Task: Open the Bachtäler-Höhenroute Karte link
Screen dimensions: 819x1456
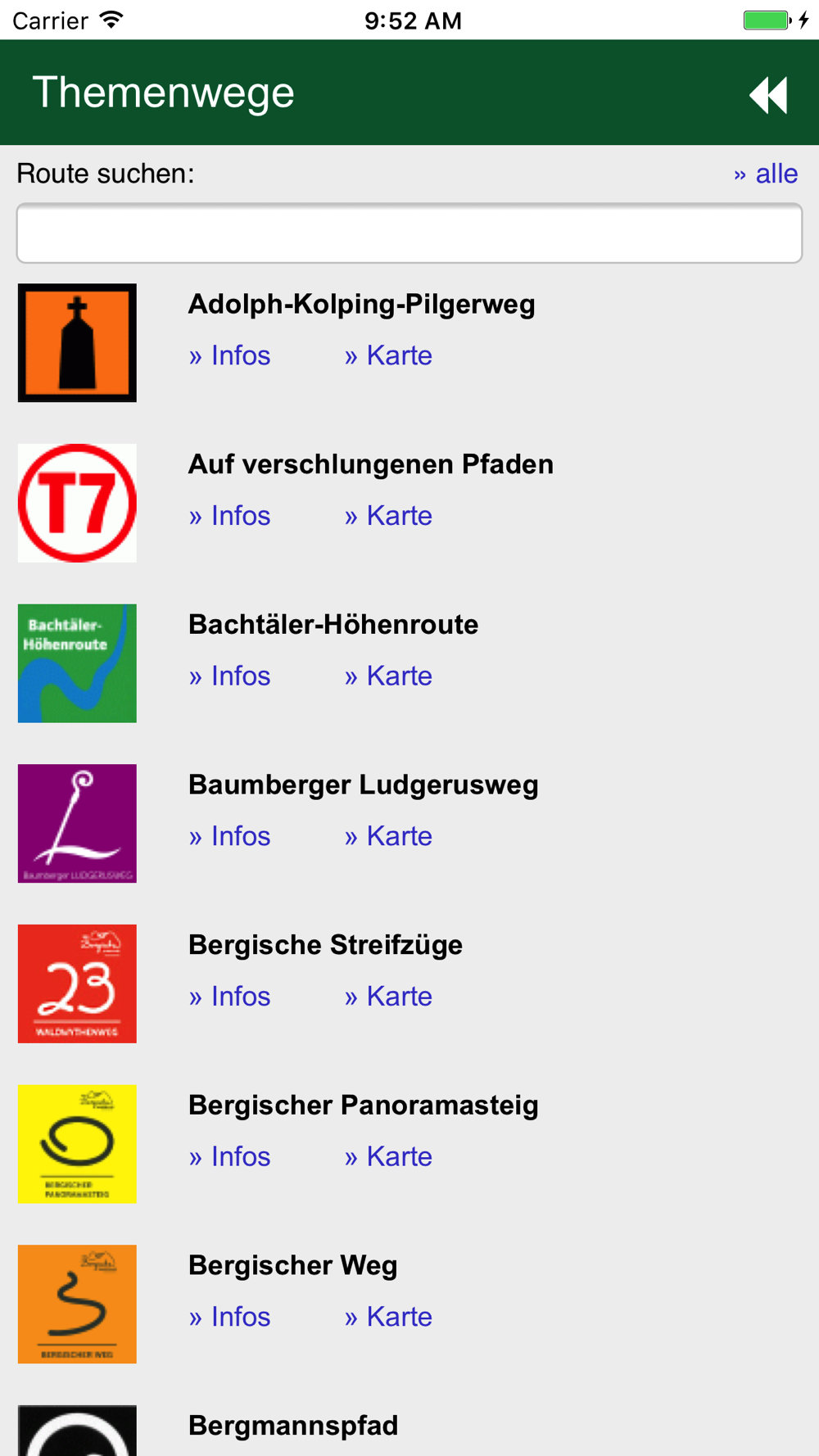Action: 388,676
